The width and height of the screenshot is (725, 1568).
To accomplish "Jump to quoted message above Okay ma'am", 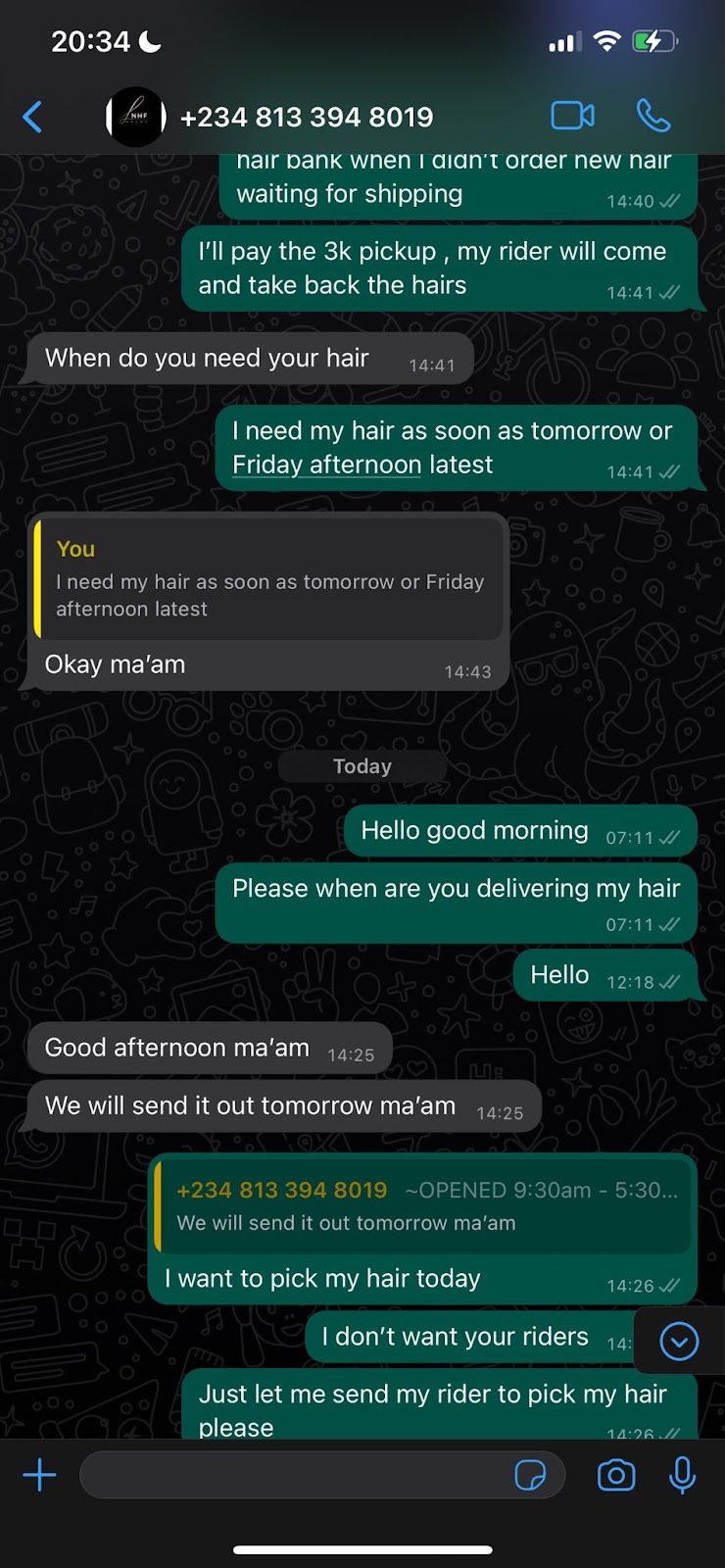I will [x=268, y=579].
